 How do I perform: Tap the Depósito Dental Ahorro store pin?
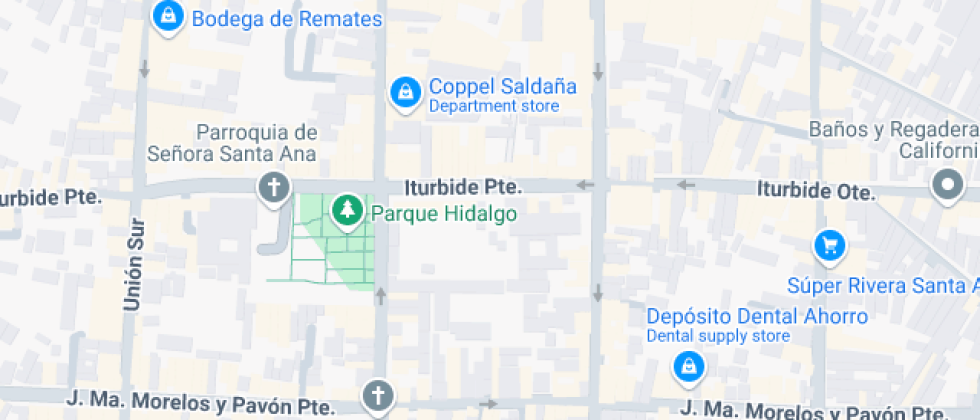688,366
